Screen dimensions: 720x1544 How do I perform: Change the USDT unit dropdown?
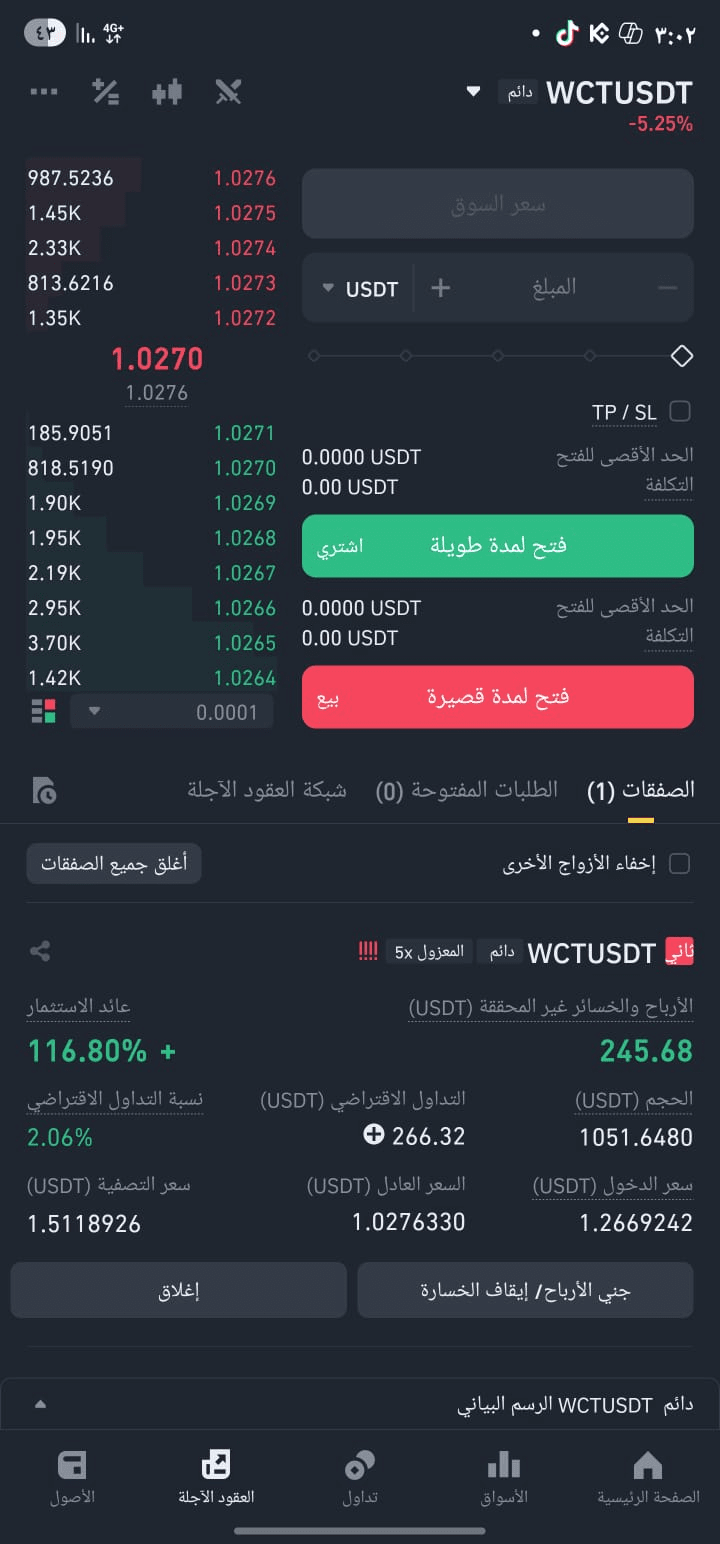[359, 289]
